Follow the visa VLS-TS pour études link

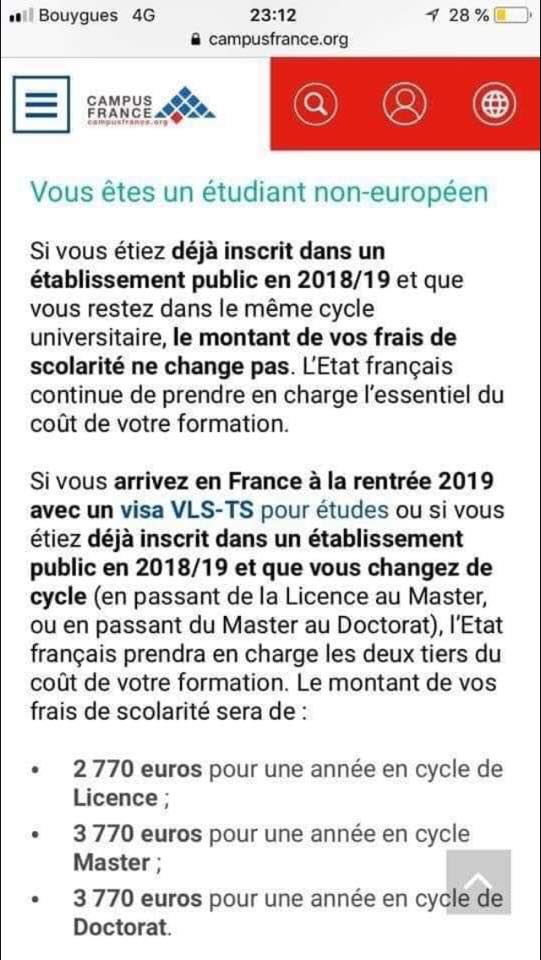(x=254, y=509)
